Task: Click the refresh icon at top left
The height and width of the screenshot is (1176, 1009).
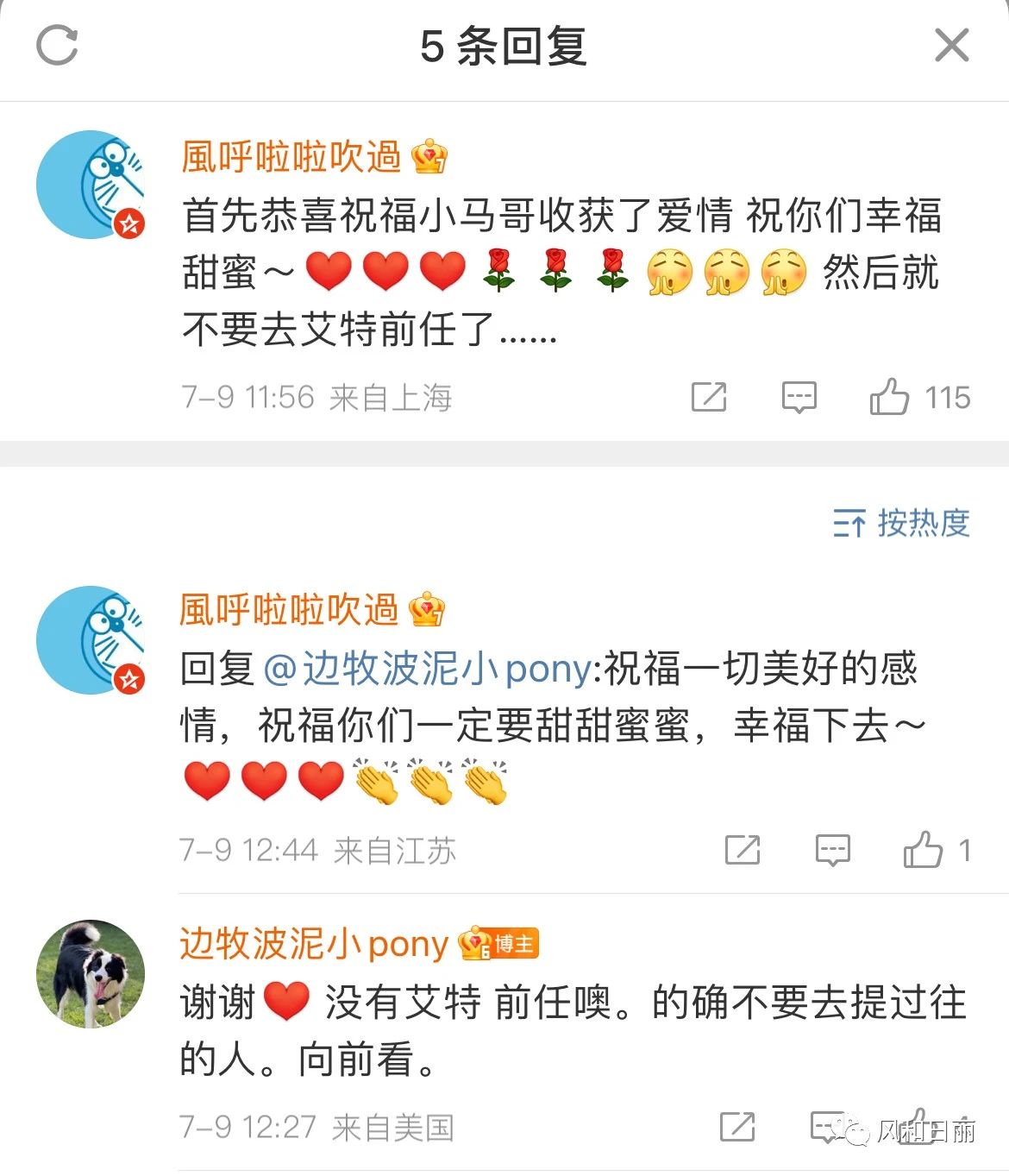Action: click(x=59, y=47)
